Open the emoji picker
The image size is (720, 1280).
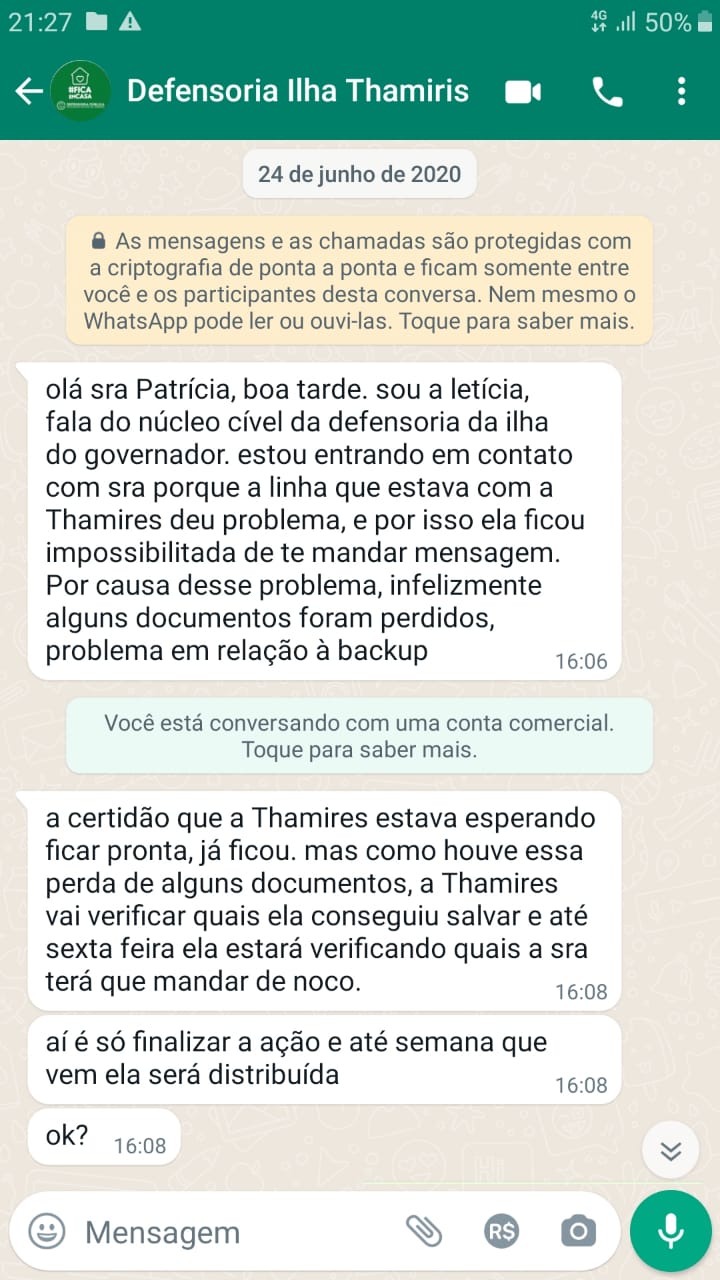46,1231
